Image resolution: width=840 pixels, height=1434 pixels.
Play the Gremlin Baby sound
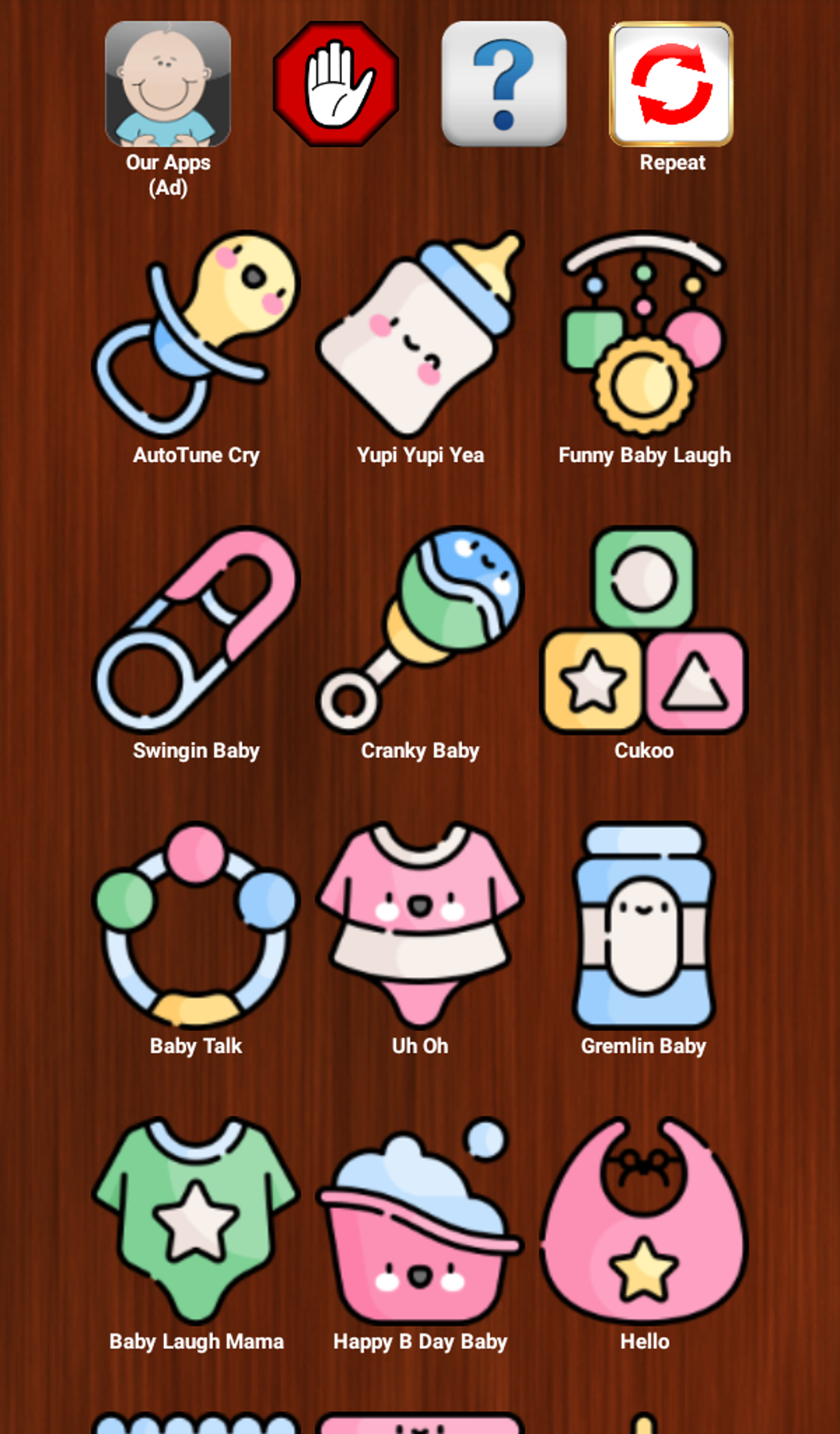coord(644,925)
